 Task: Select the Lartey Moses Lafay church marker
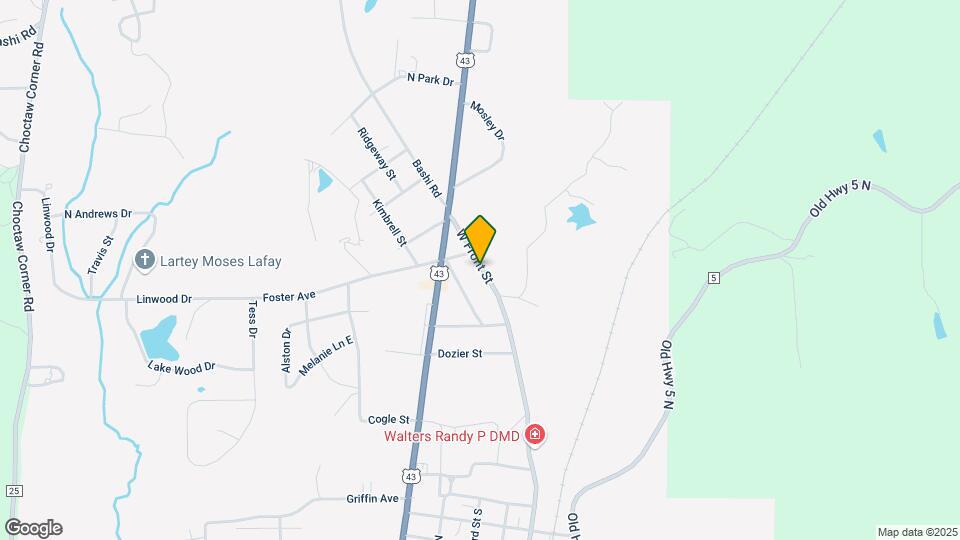145,261
